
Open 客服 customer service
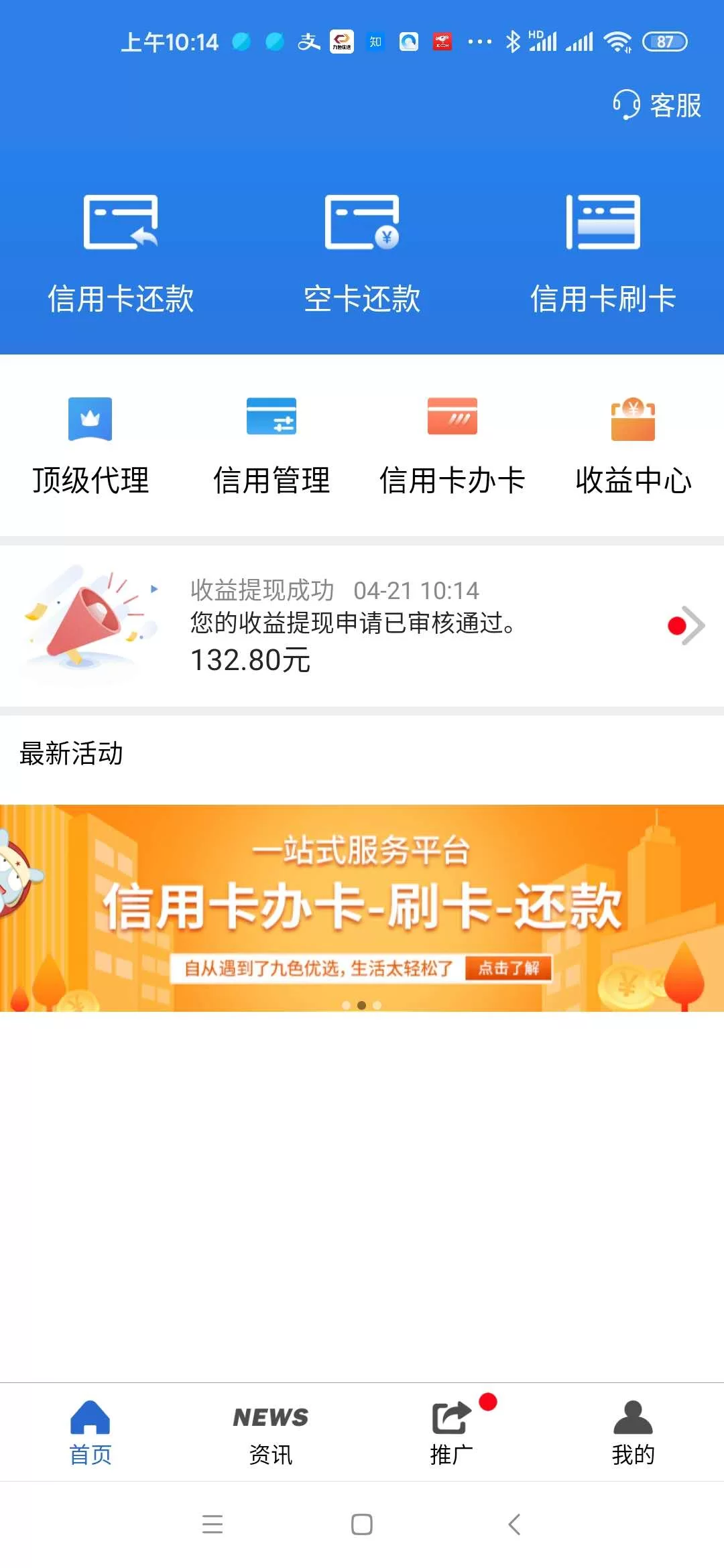pyautogui.click(x=657, y=105)
